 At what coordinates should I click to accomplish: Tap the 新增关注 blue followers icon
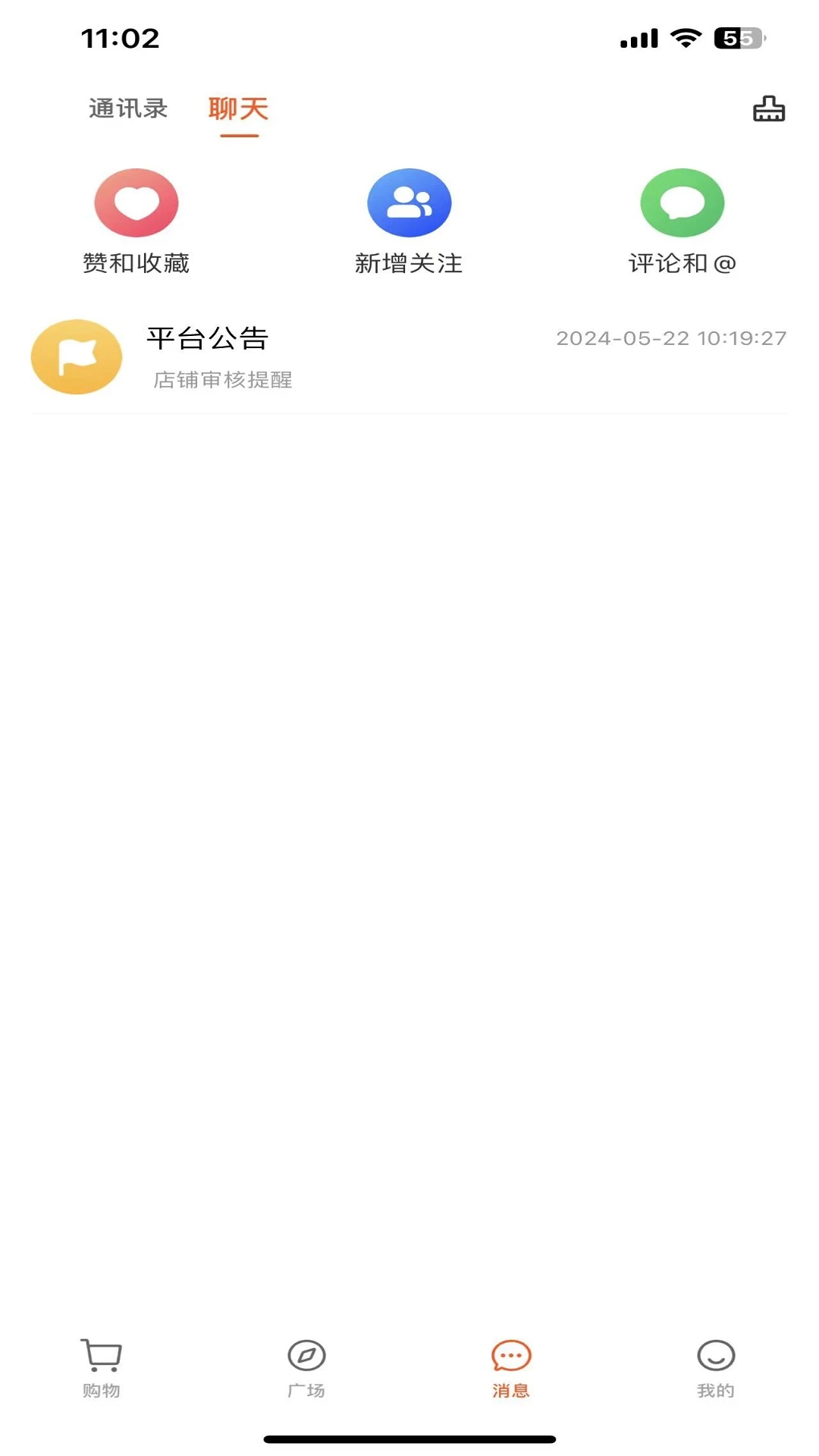[409, 202]
